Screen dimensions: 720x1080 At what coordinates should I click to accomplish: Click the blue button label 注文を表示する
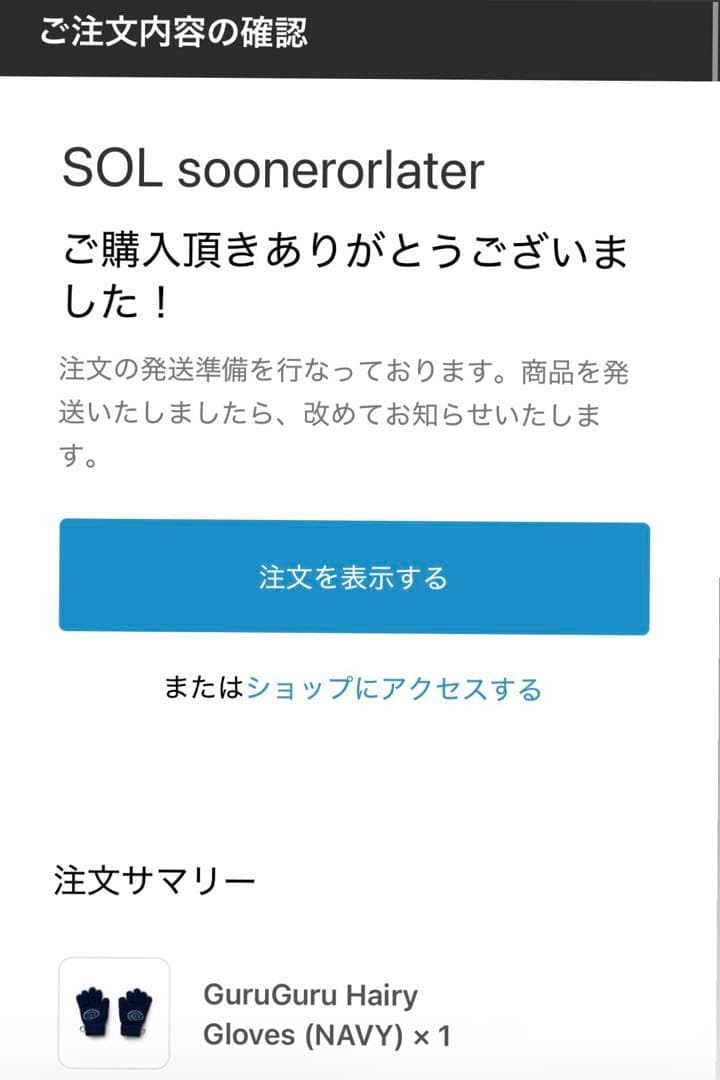(x=358, y=578)
